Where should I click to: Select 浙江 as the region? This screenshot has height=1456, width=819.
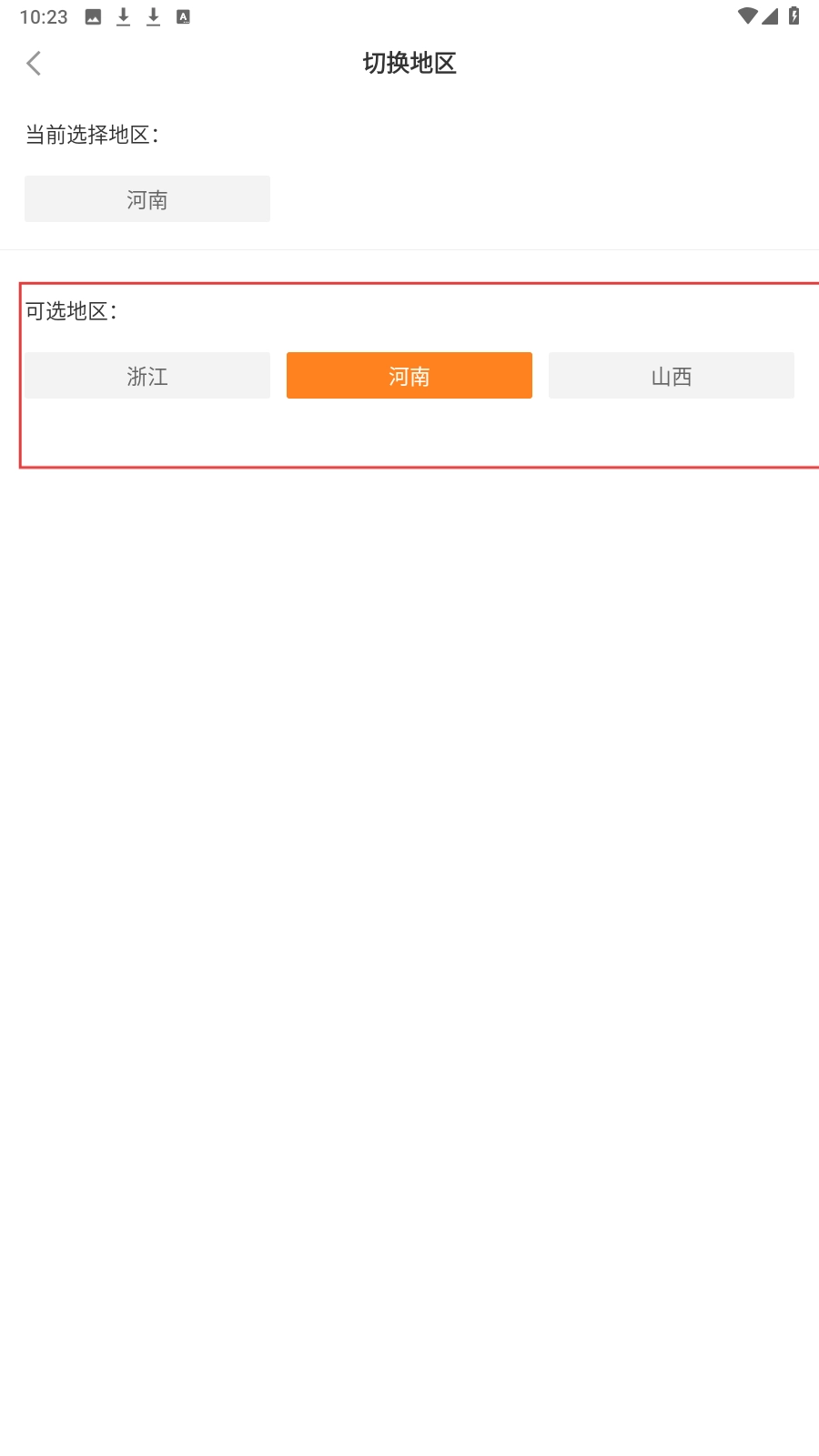tap(147, 376)
